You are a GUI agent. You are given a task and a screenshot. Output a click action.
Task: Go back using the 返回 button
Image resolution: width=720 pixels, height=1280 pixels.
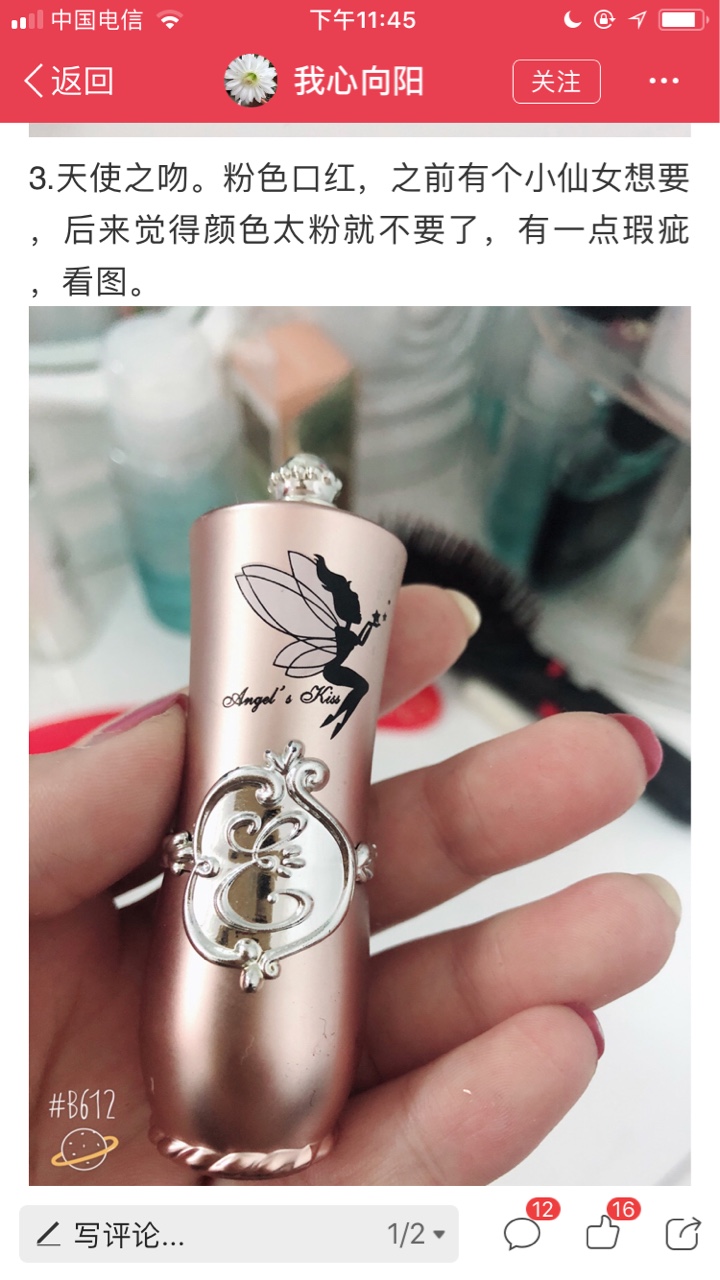pos(68,81)
